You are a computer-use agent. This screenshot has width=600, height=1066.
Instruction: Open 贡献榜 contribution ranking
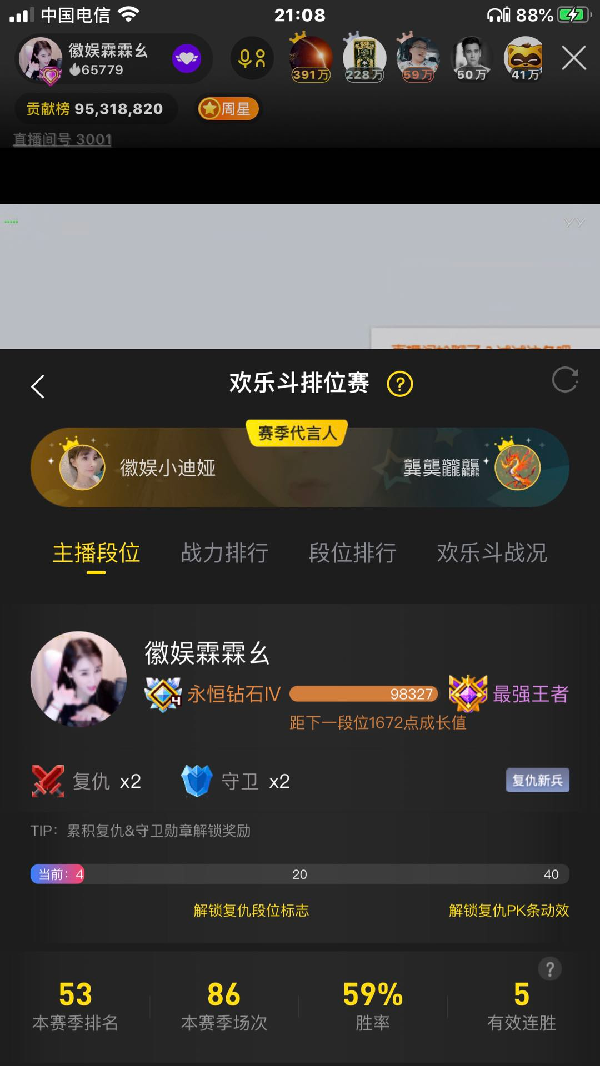coord(96,109)
